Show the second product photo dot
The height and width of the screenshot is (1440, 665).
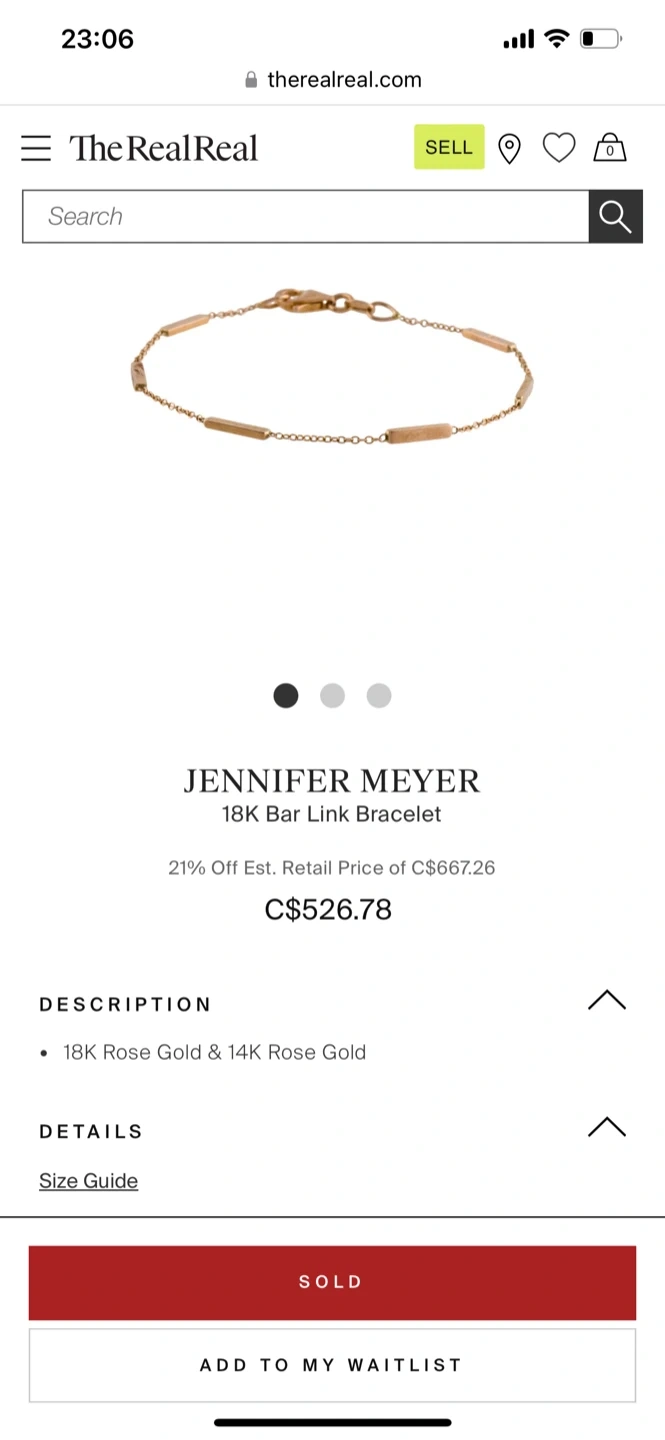coord(332,695)
